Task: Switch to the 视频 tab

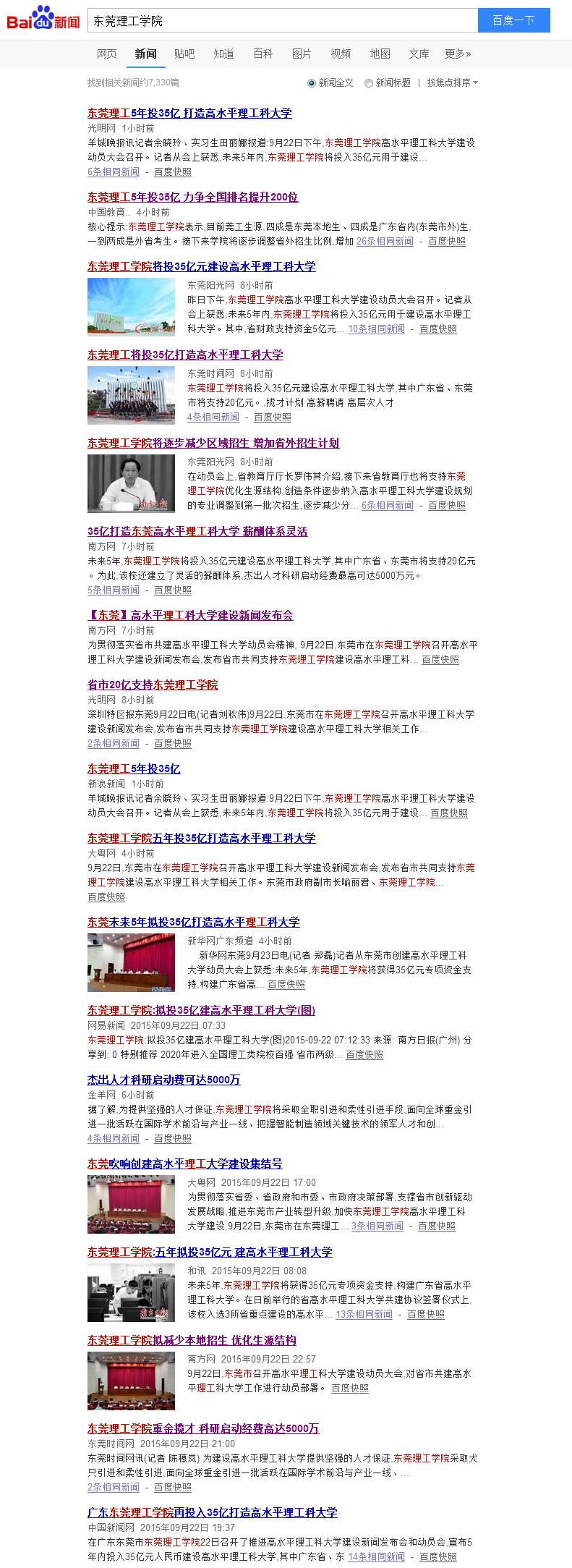Action: [341, 54]
